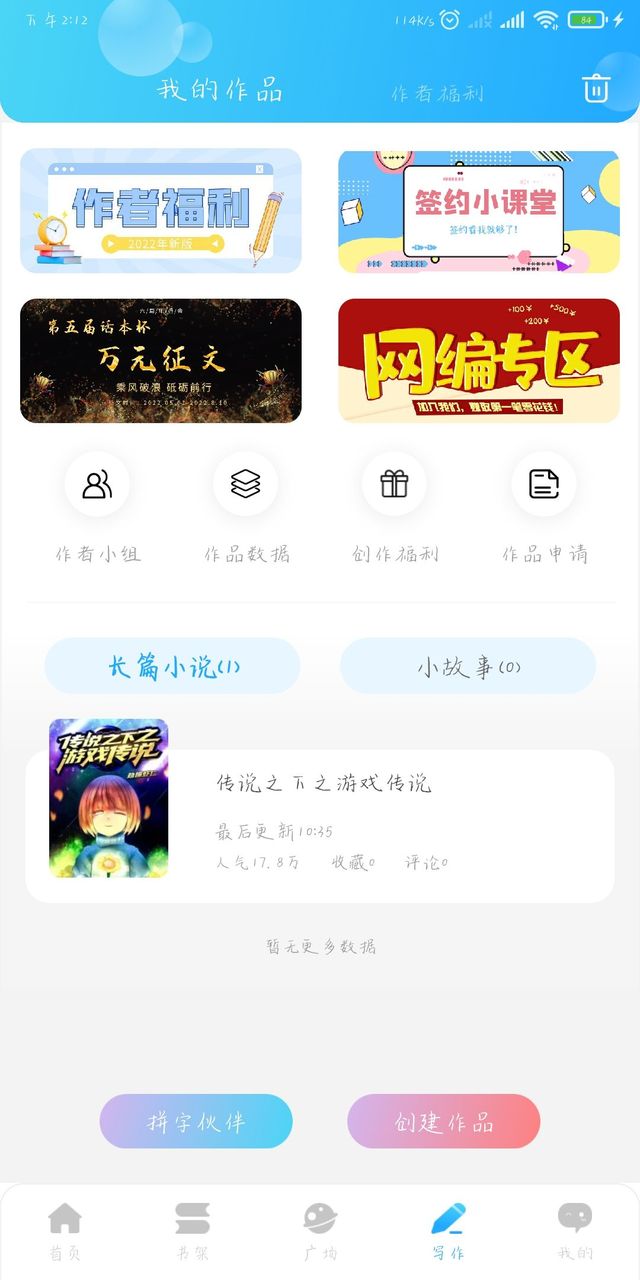Tap 创建作品 to create a work

click(x=444, y=1121)
